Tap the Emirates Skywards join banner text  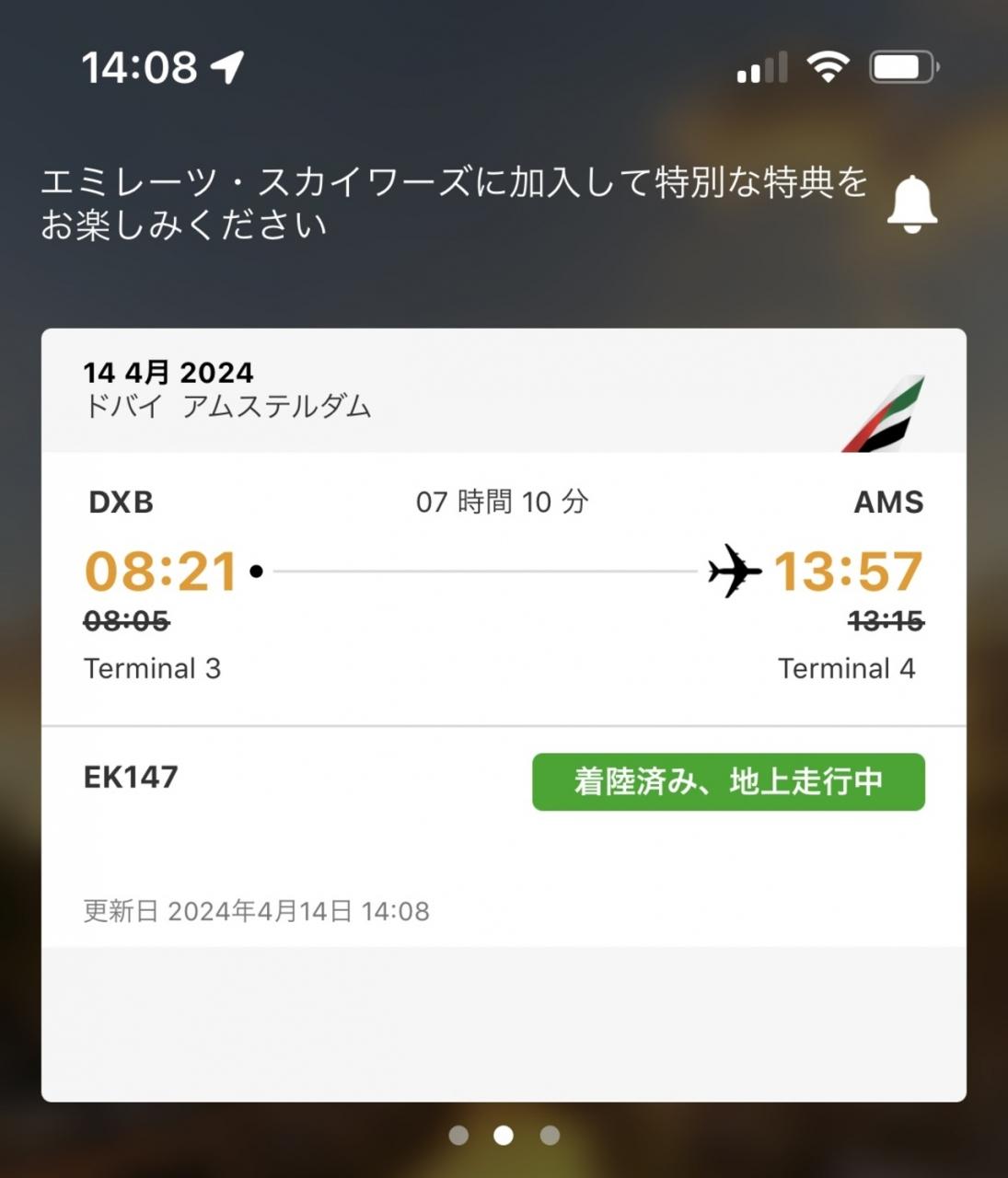454,202
